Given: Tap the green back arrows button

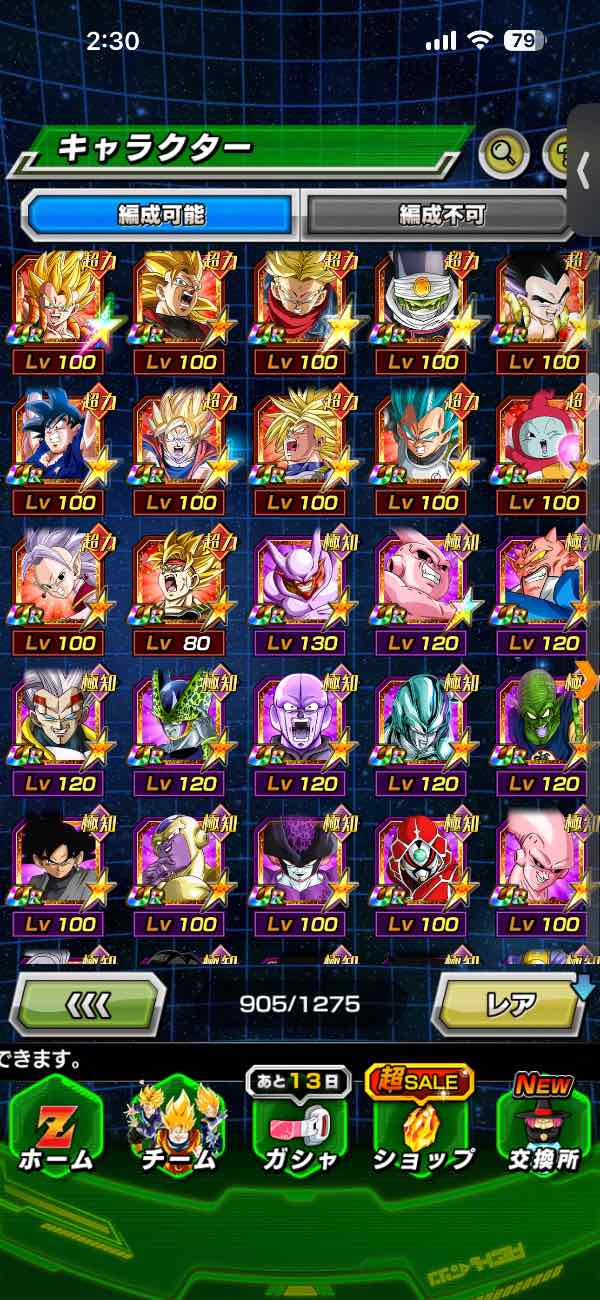Looking at the screenshot, I should (x=87, y=1003).
